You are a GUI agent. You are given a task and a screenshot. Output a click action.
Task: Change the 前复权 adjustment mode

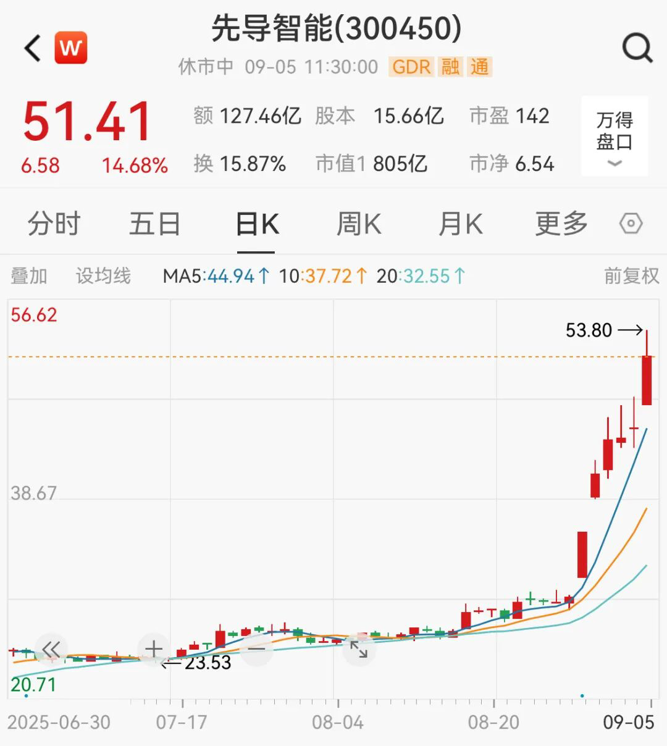pos(631,275)
